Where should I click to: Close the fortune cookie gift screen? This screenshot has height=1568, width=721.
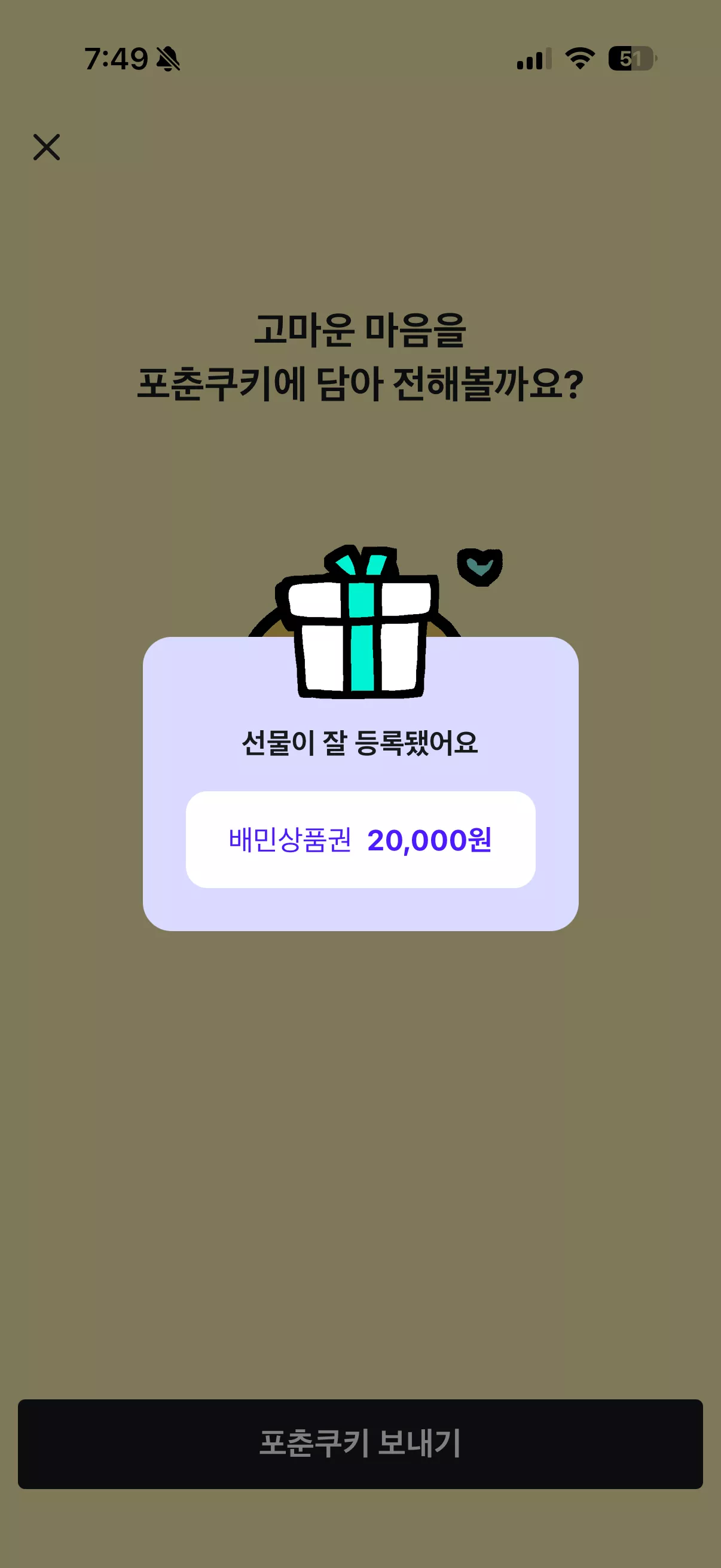coord(46,147)
